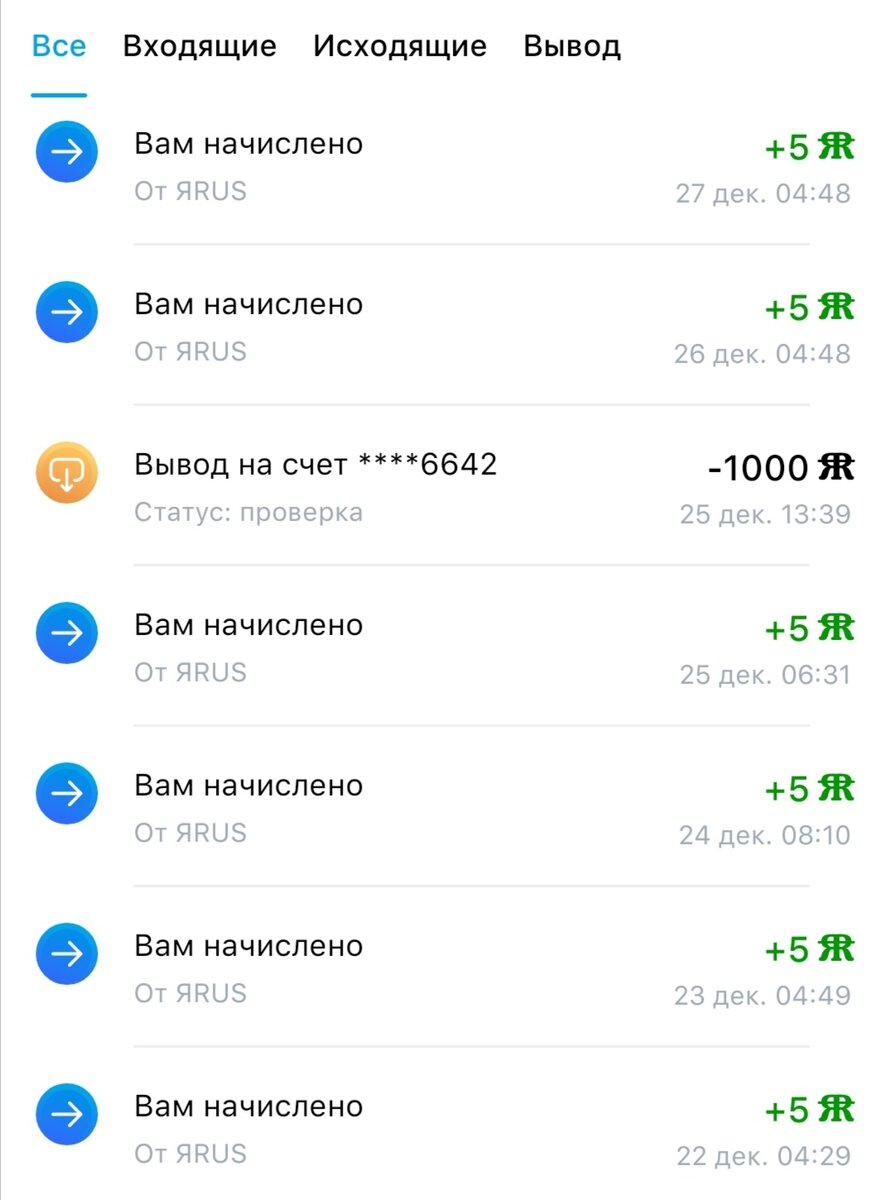Select the arrow icon beside the 25 дек. 06:31 entry

(66, 632)
